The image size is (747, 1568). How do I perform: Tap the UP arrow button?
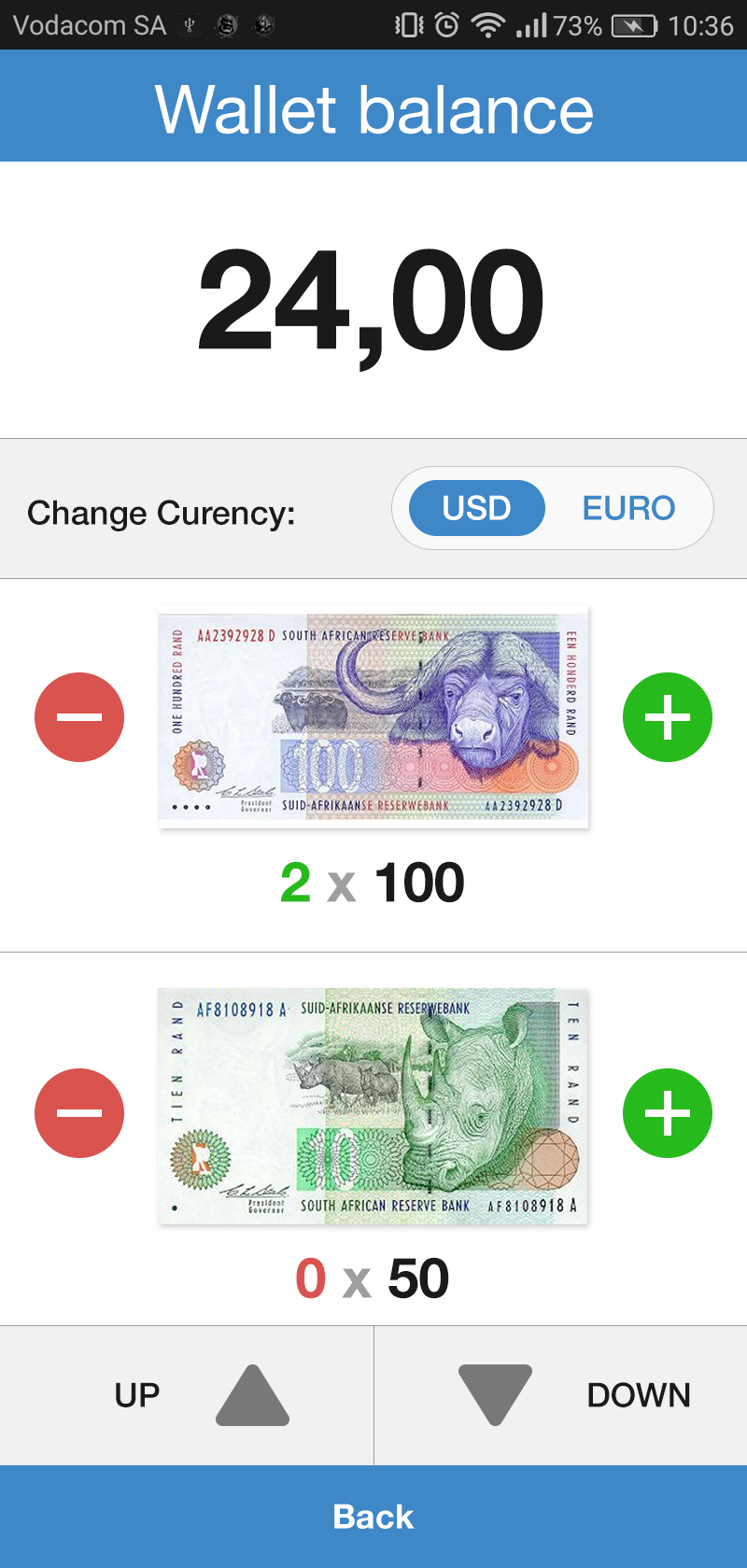(x=187, y=1395)
